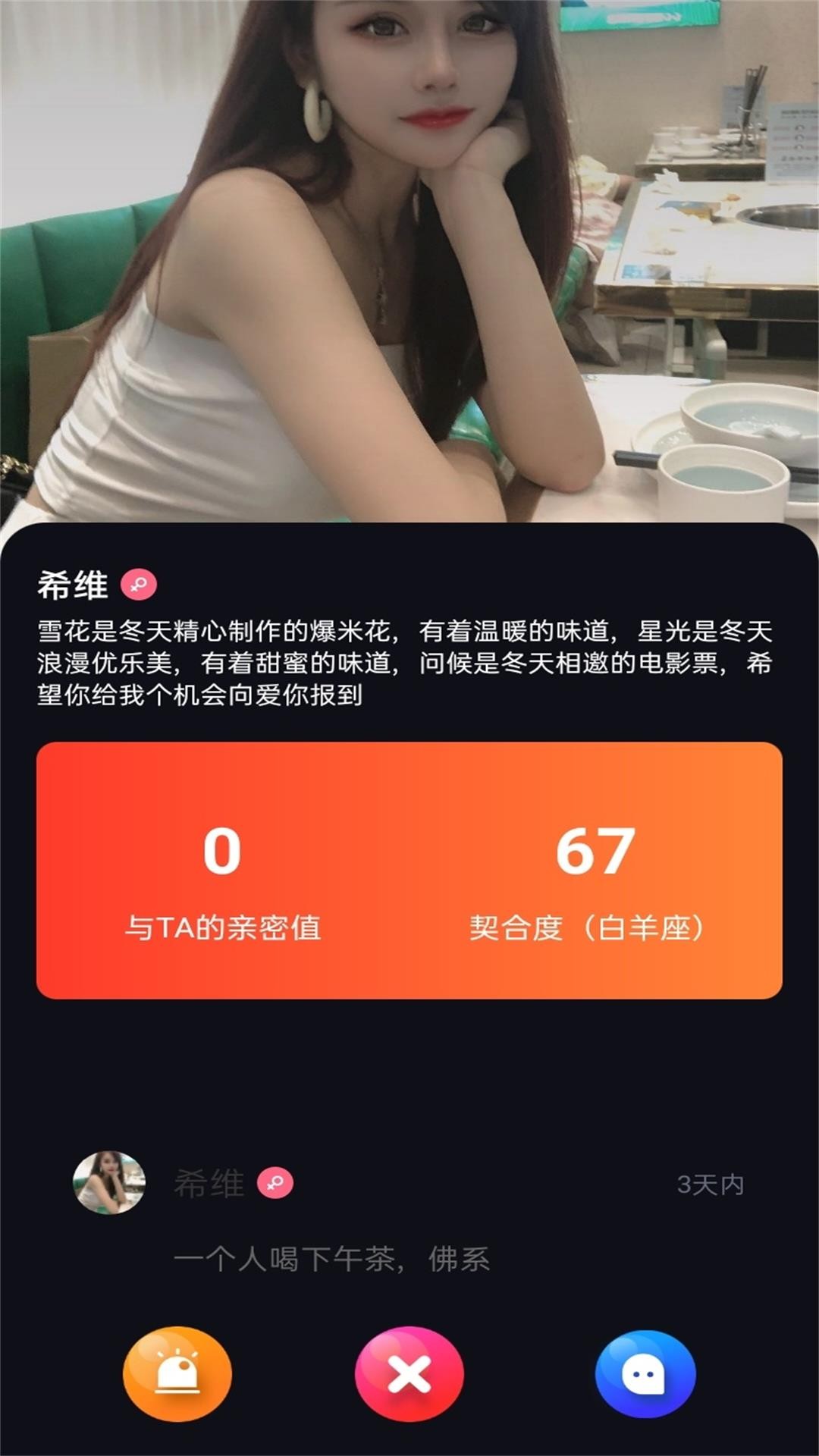
Task: Tap the bio paragraph starting with 雪花是冬天
Action: 409,661
